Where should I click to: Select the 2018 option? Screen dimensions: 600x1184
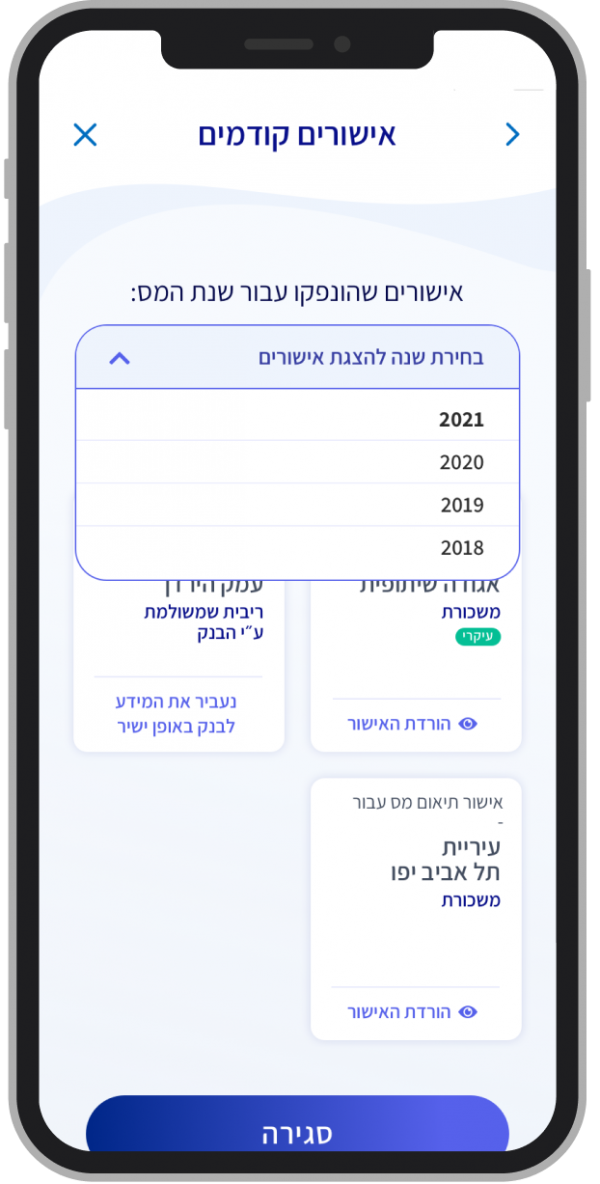[298, 548]
